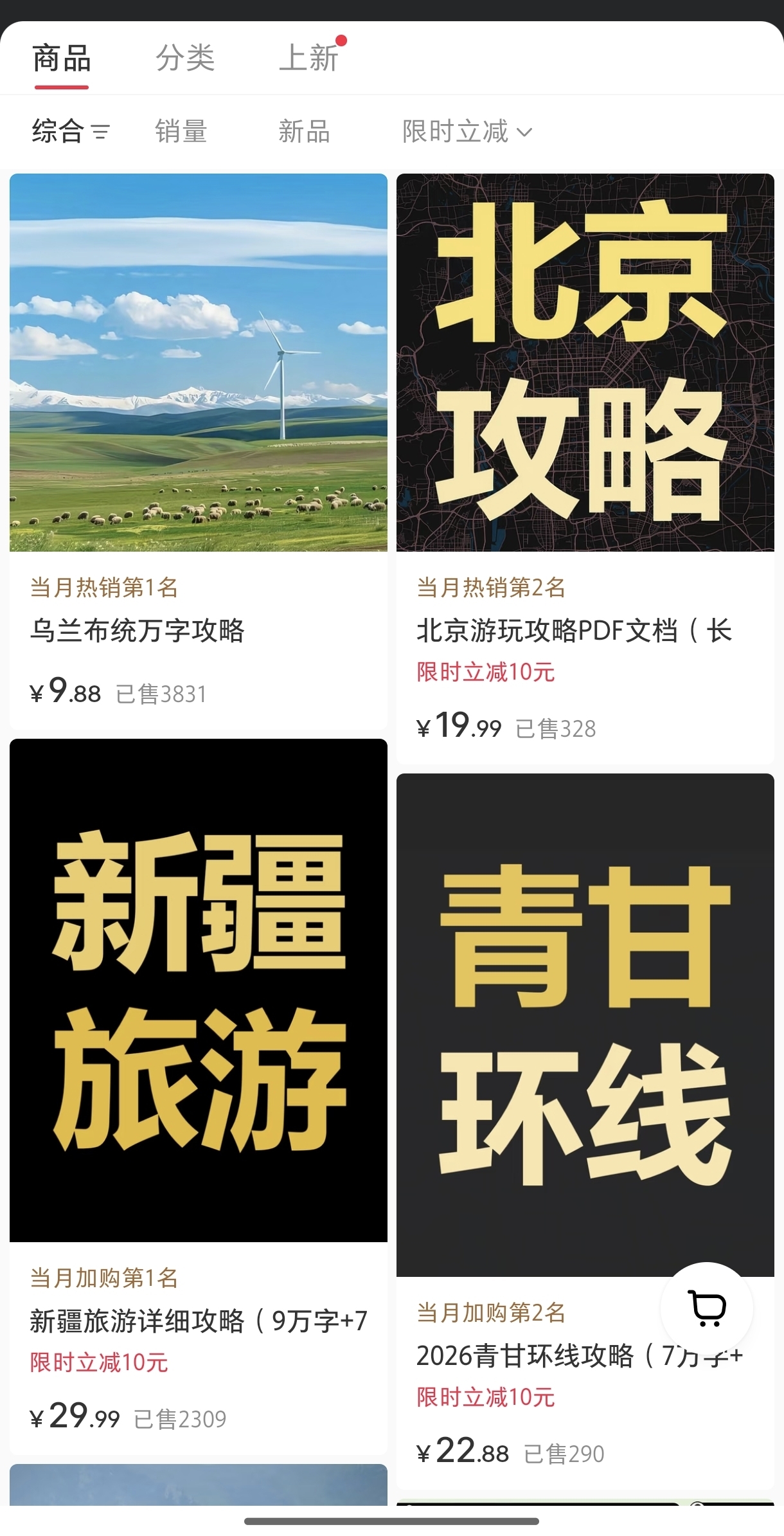
Task: Select the 商品 tab
Action: coord(62,59)
